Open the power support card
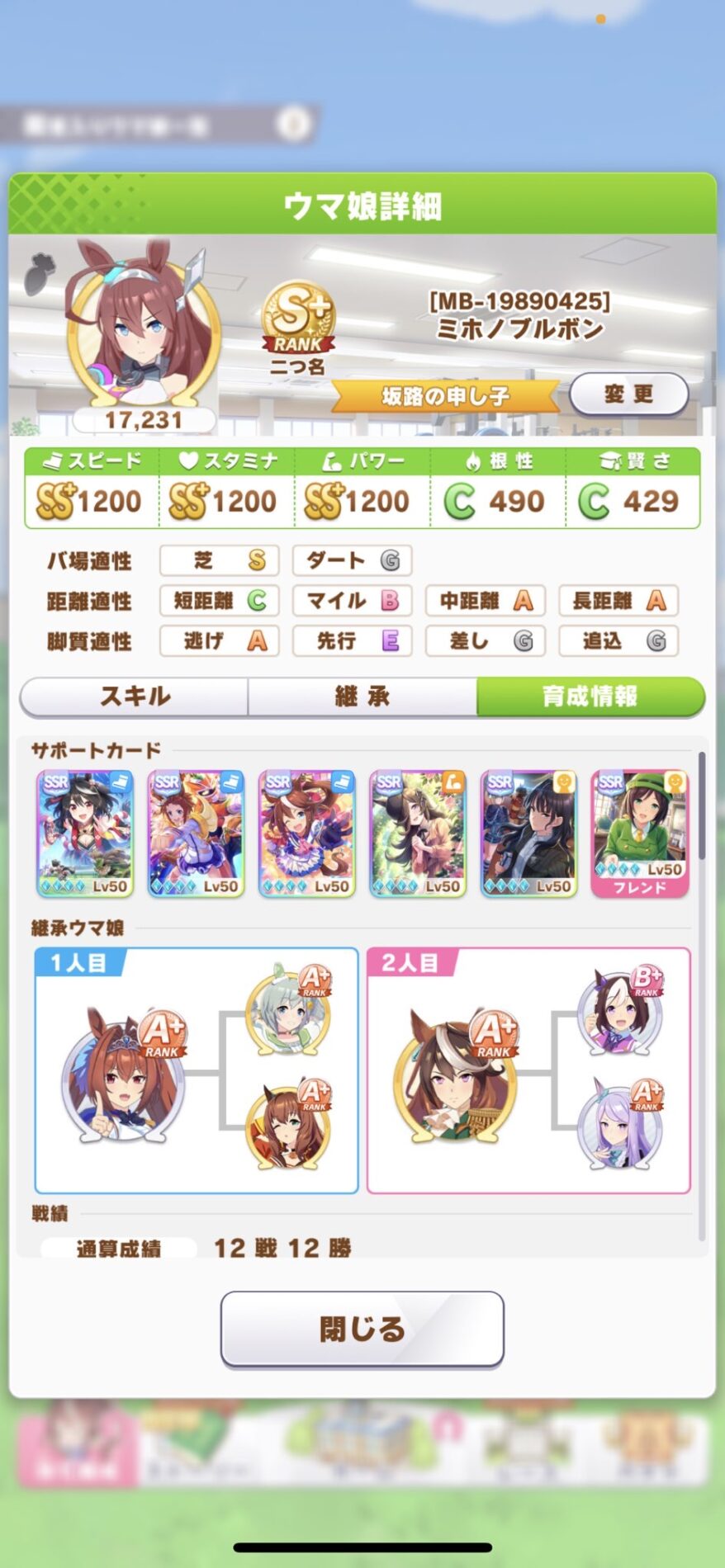 tap(418, 834)
